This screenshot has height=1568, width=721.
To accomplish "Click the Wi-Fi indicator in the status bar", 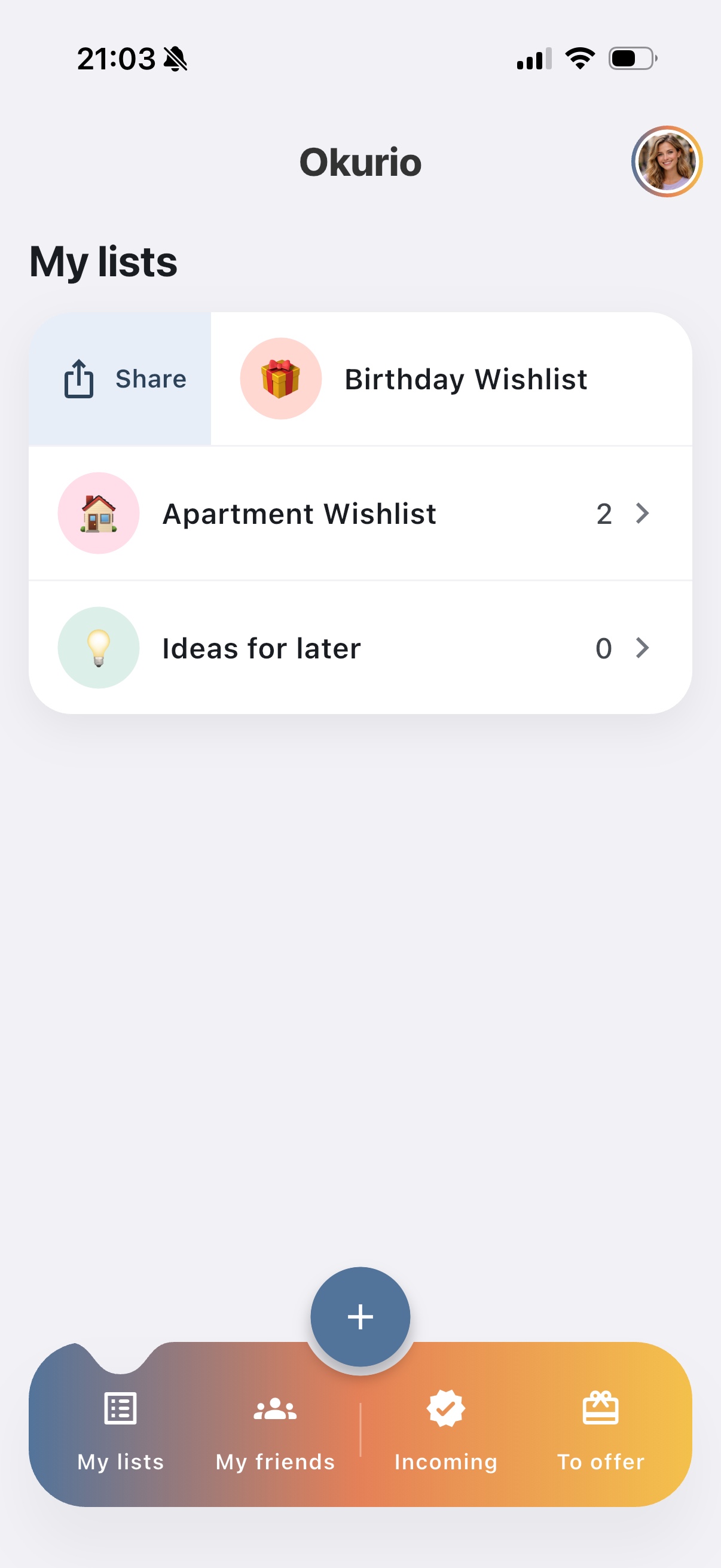I will (579, 58).
